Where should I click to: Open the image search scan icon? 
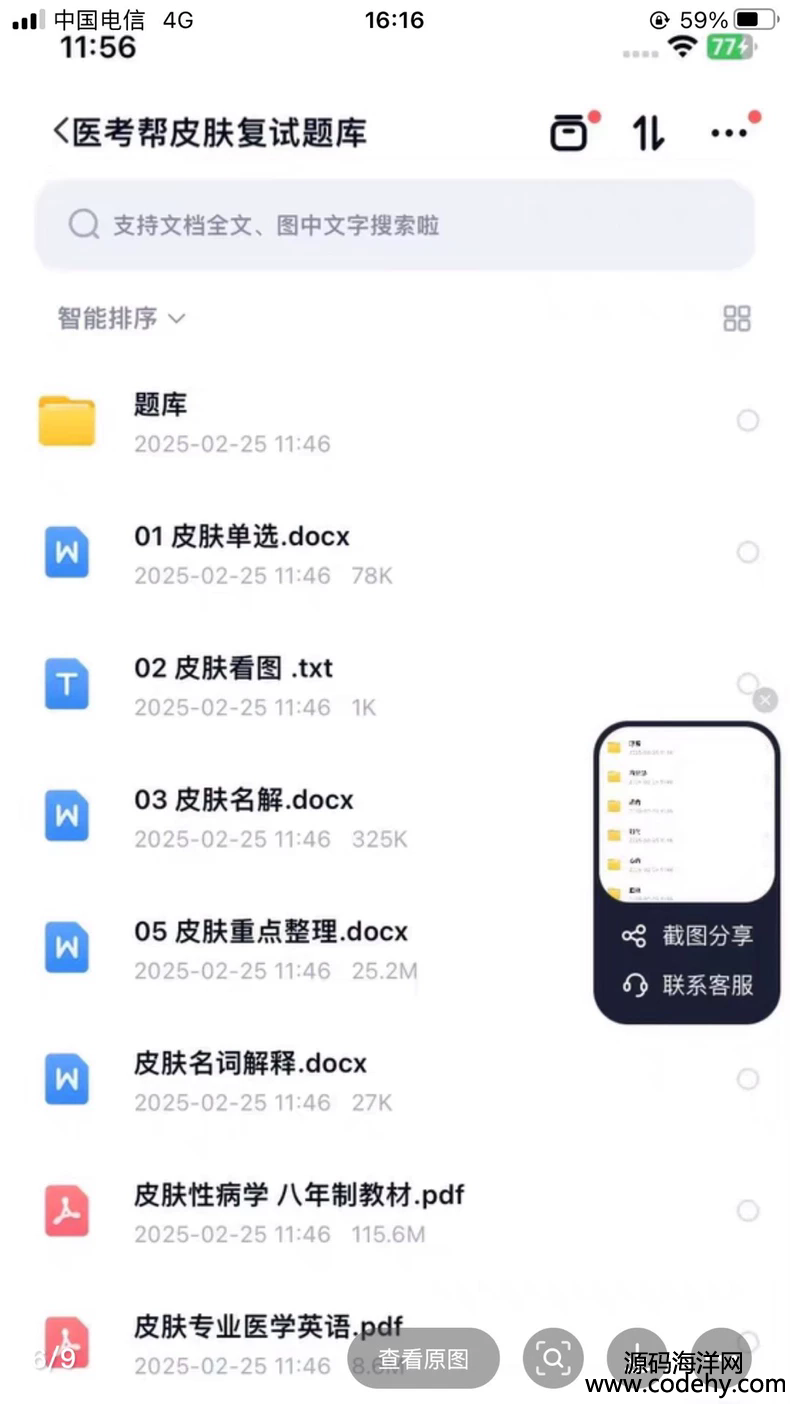(553, 1358)
